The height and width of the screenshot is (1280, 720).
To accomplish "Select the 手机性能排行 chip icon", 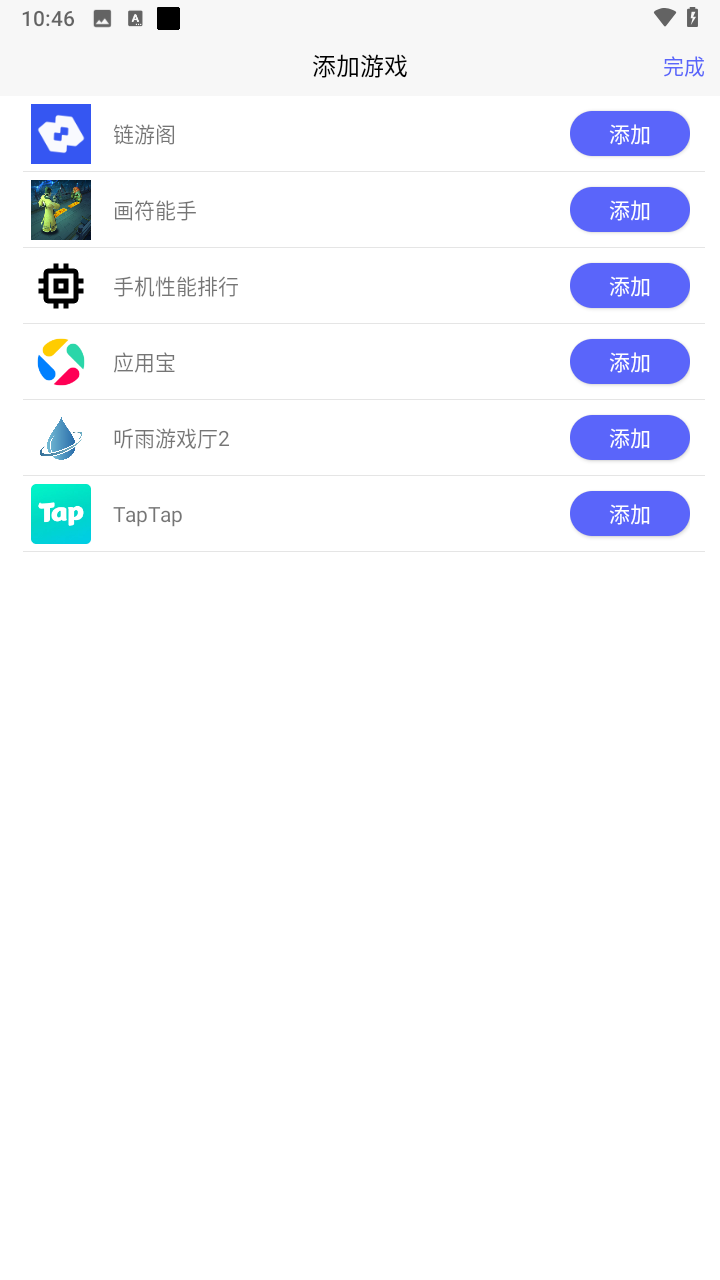I will 60,285.
